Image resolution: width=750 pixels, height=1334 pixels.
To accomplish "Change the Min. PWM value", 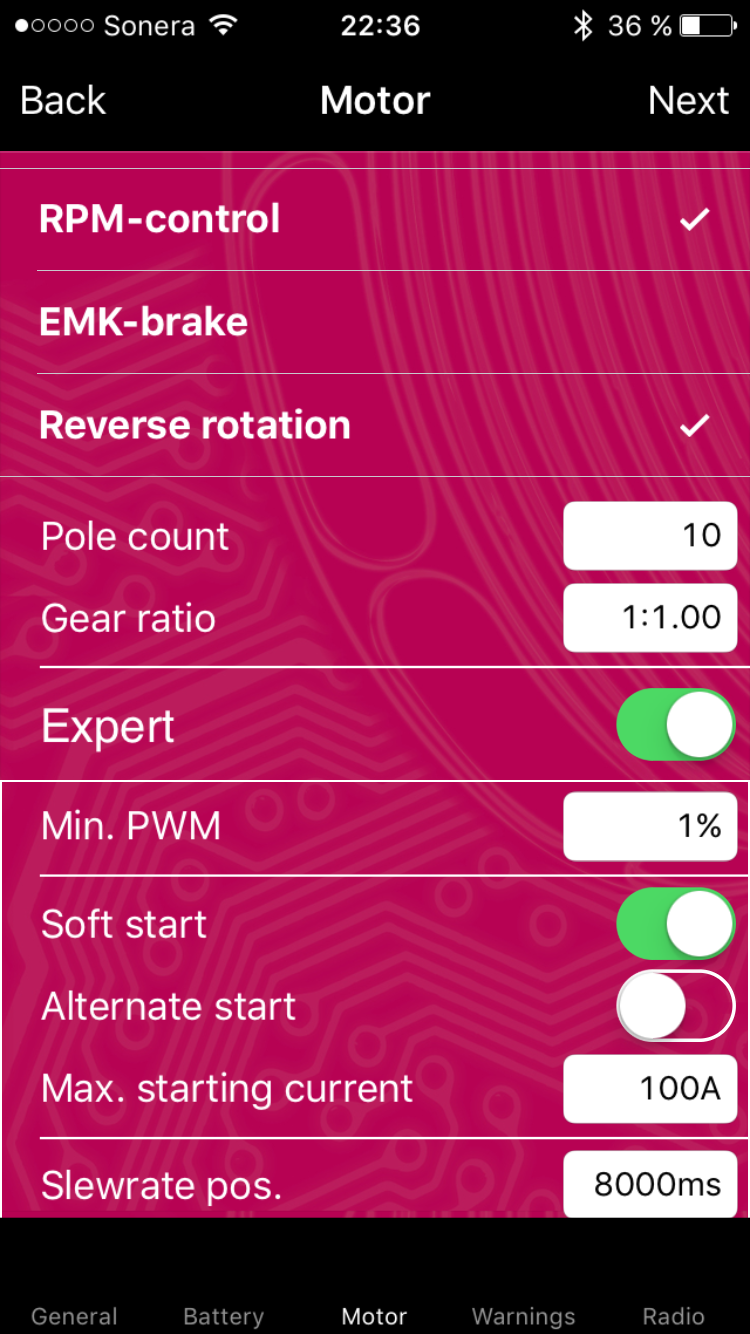I will coord(650,826).
